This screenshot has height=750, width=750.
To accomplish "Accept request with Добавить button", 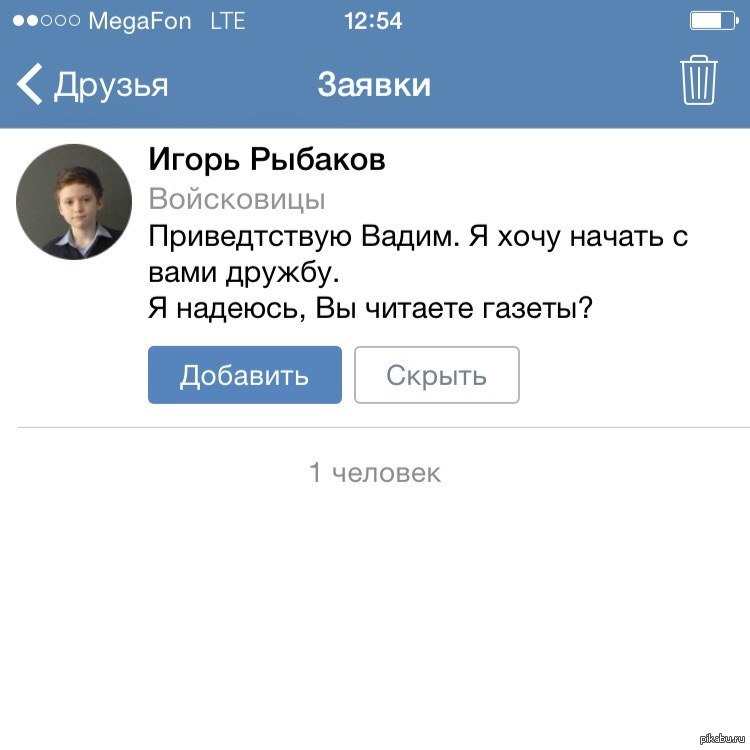I will pos(245,375).
